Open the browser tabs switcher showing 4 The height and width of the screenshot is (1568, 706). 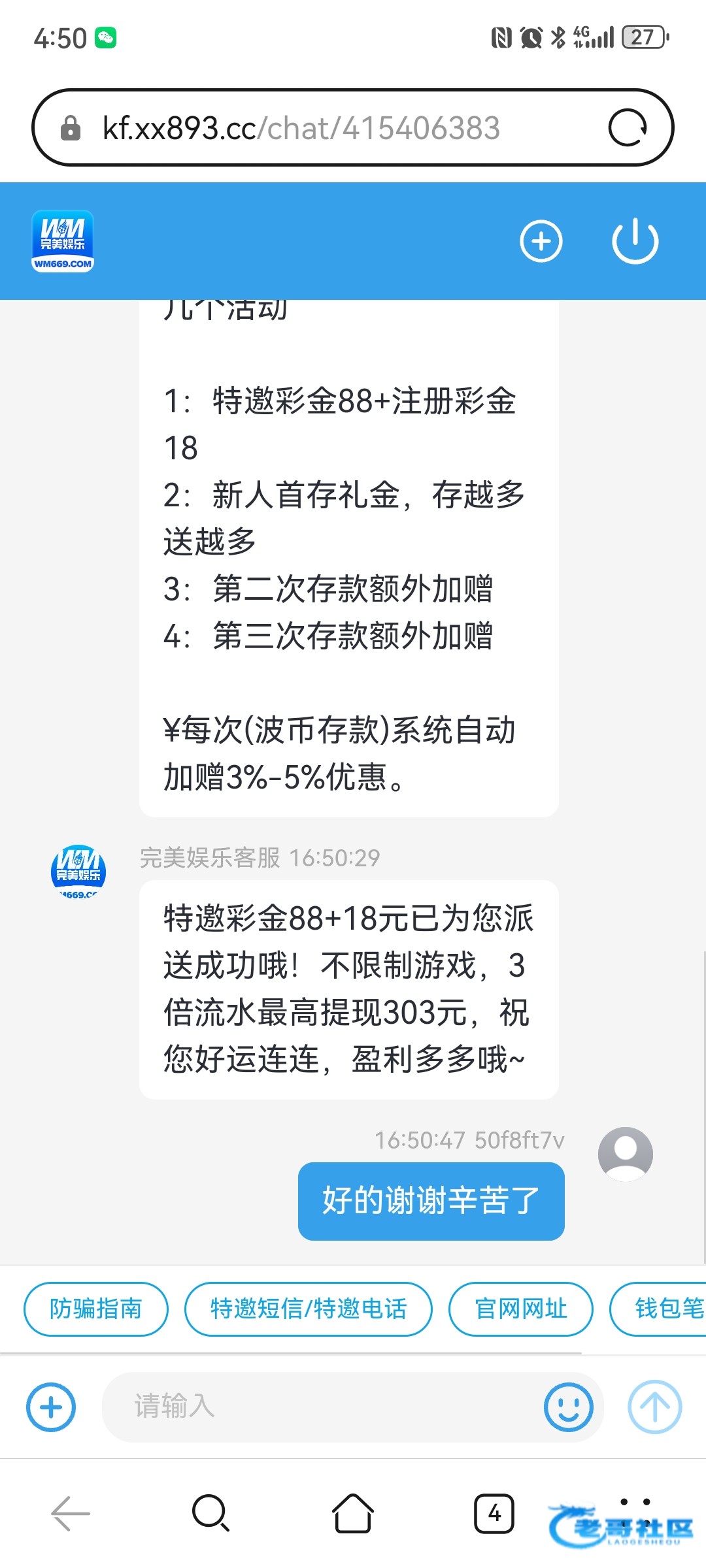point(494,1513)
